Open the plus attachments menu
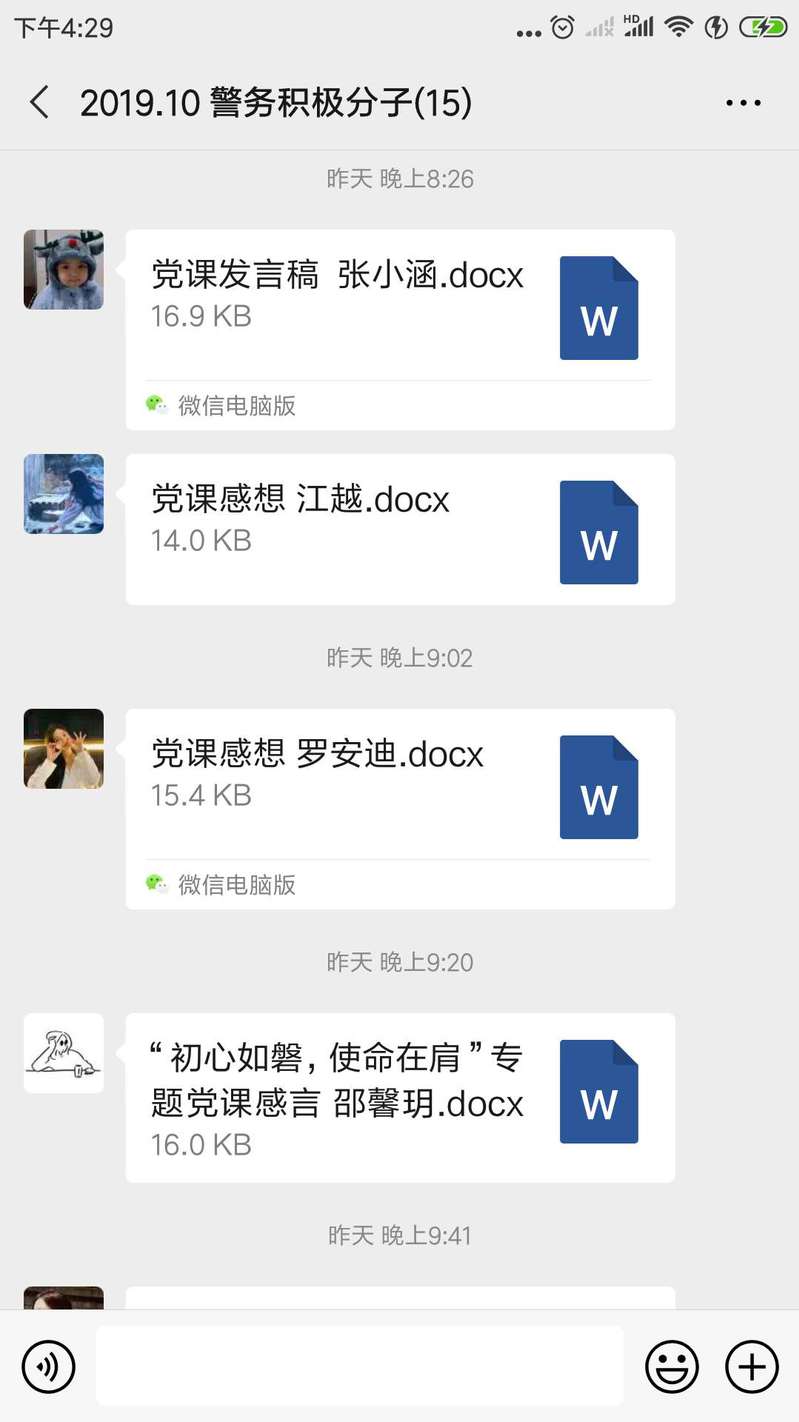The height and width of the screenshot is (1422, 799). 751,1366
